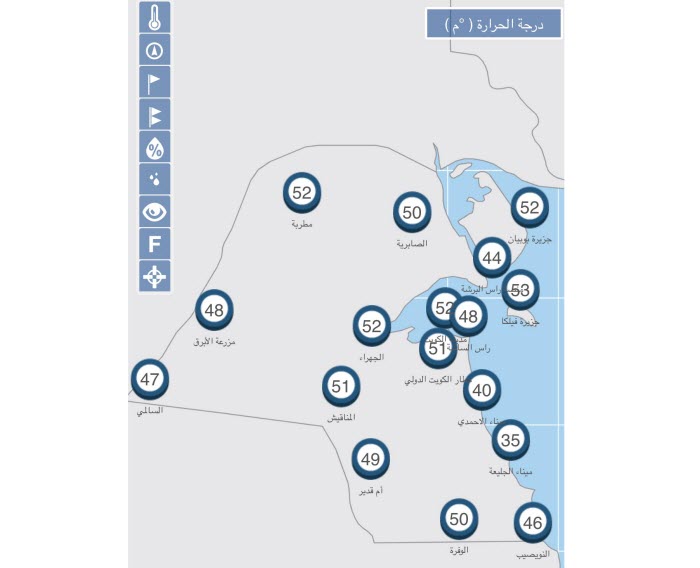700x568 pixels.
Task: Select the temperature thermometer layer
Action: [x=154, y=17]
